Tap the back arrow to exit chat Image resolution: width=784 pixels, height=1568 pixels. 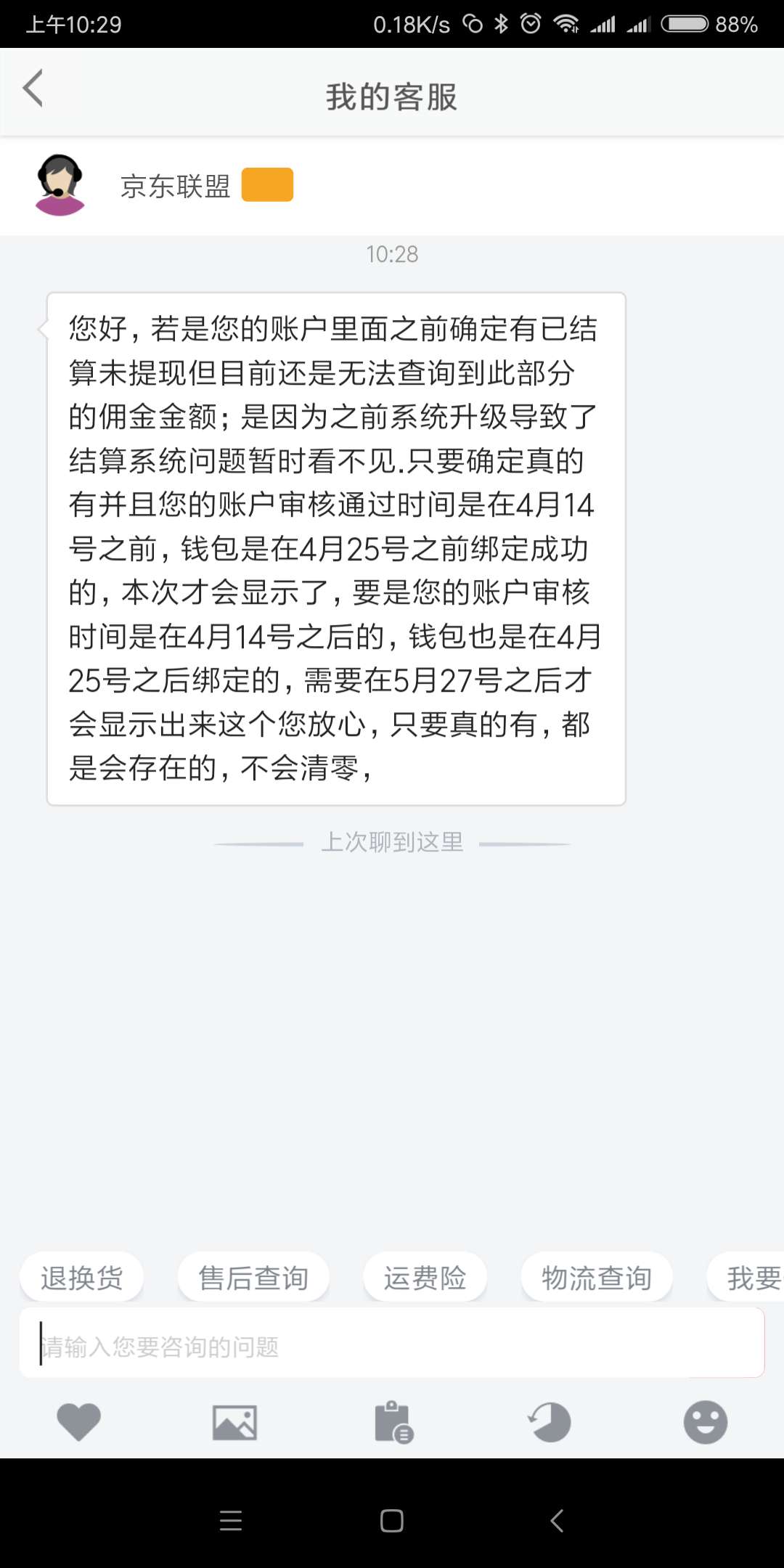pos(33,89)
